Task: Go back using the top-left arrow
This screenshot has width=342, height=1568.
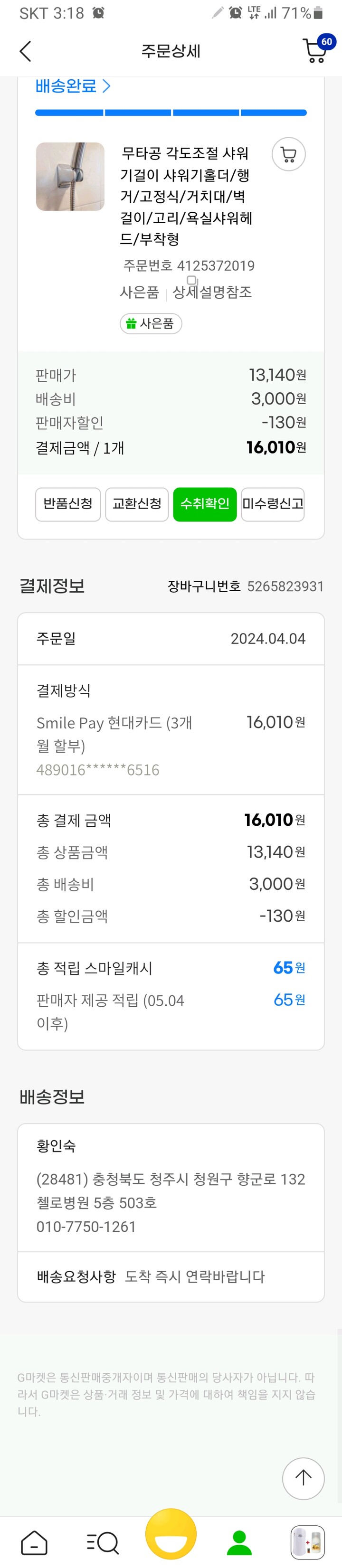Action: pyautogui.click(x=26, y=51)
